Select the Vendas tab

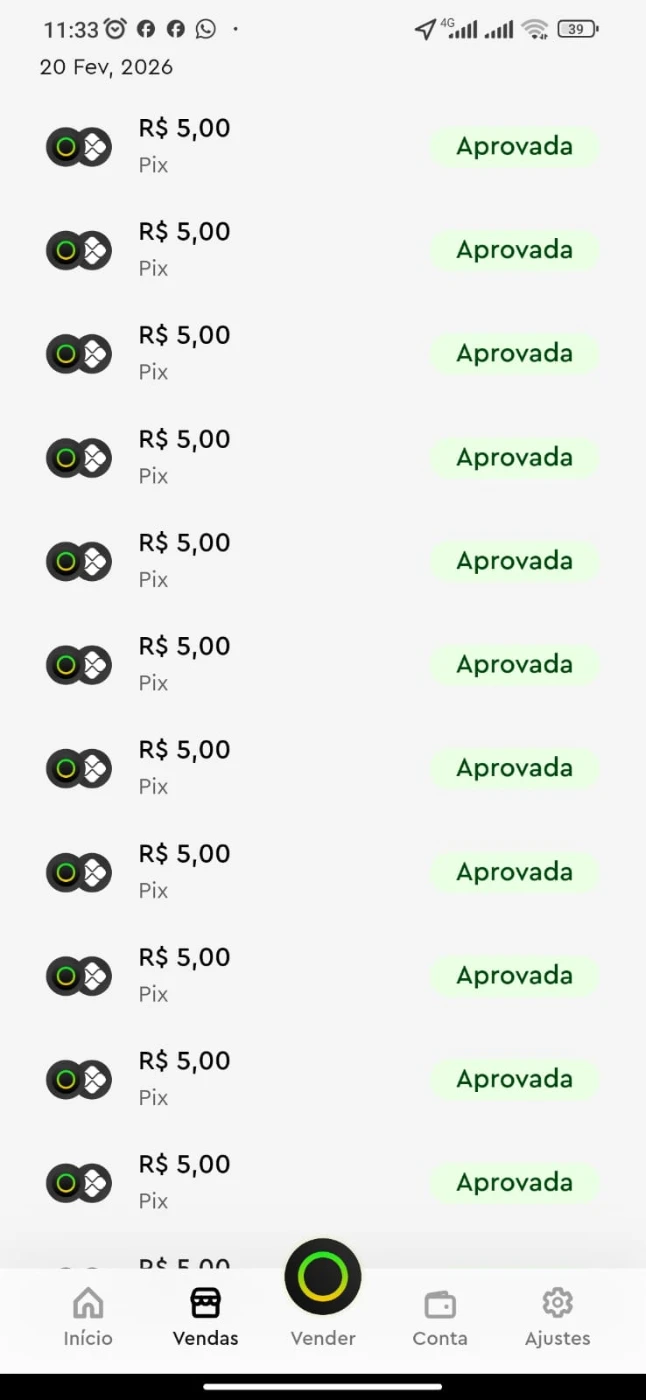coord(205,1316)
